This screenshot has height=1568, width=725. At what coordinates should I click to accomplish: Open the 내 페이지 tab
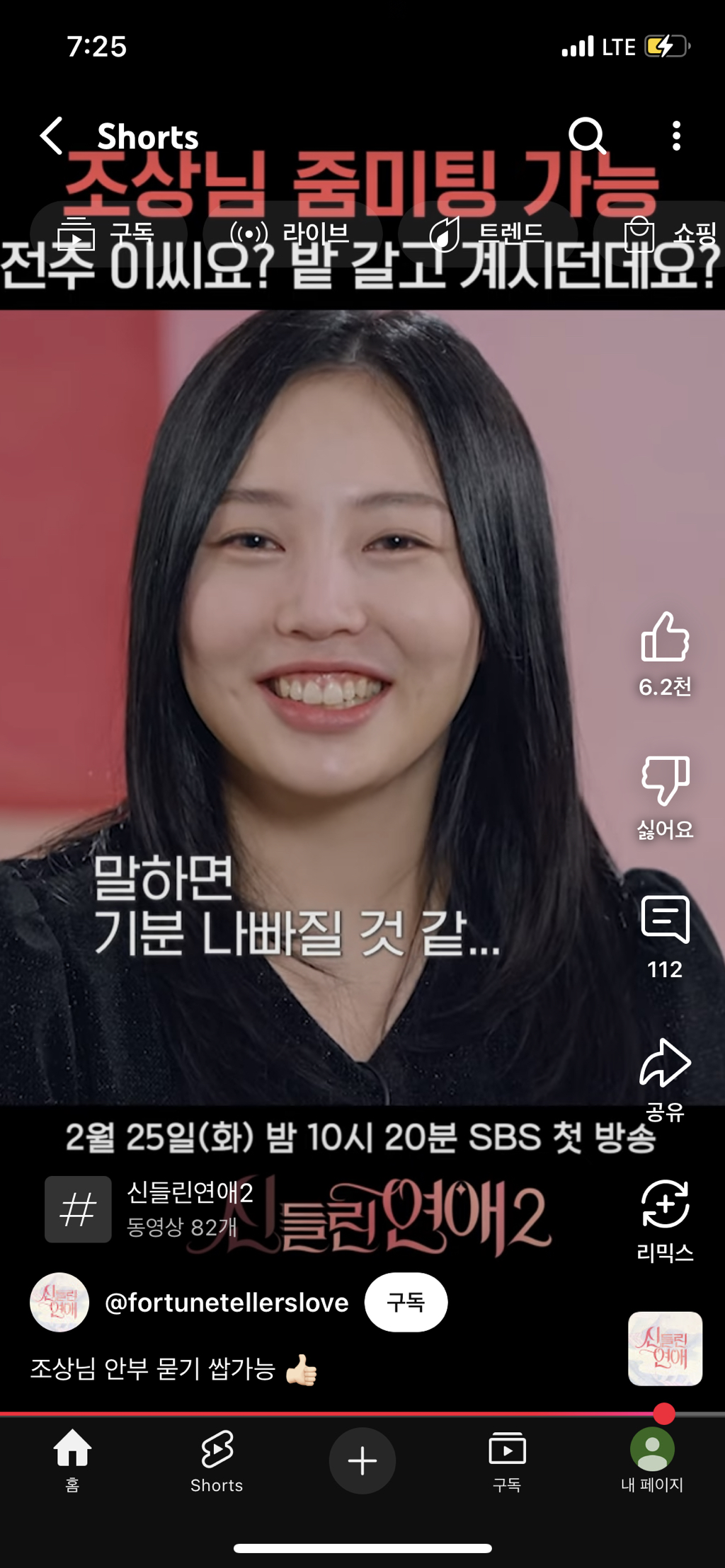coord(652,1460)
